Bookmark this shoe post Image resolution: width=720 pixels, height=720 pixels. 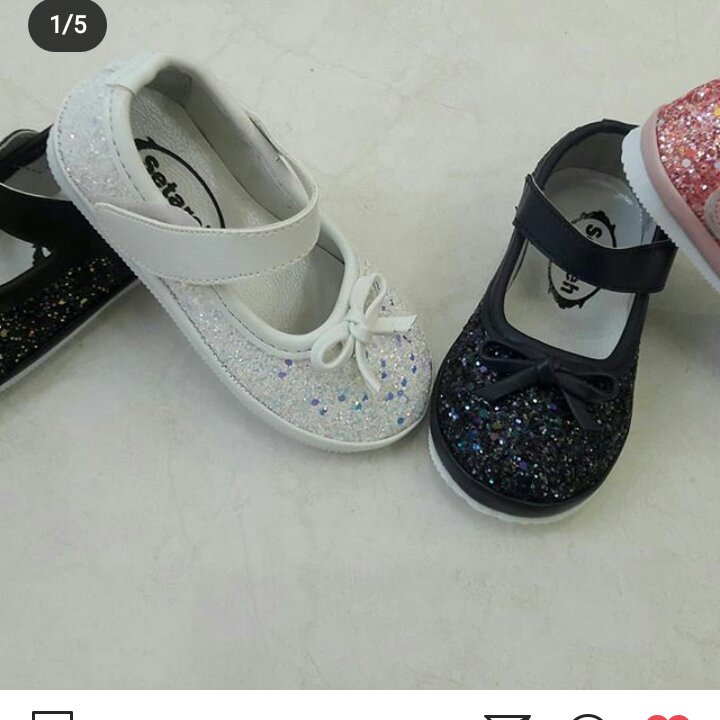[x=52, y=715]
